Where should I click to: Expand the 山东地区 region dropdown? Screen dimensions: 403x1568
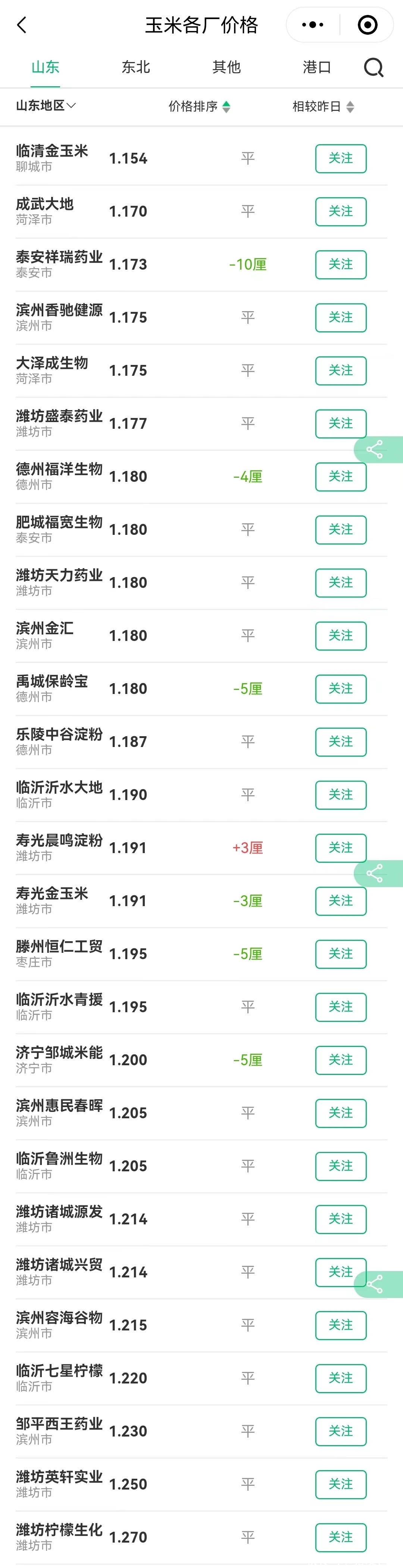click(x=46, y=106)
